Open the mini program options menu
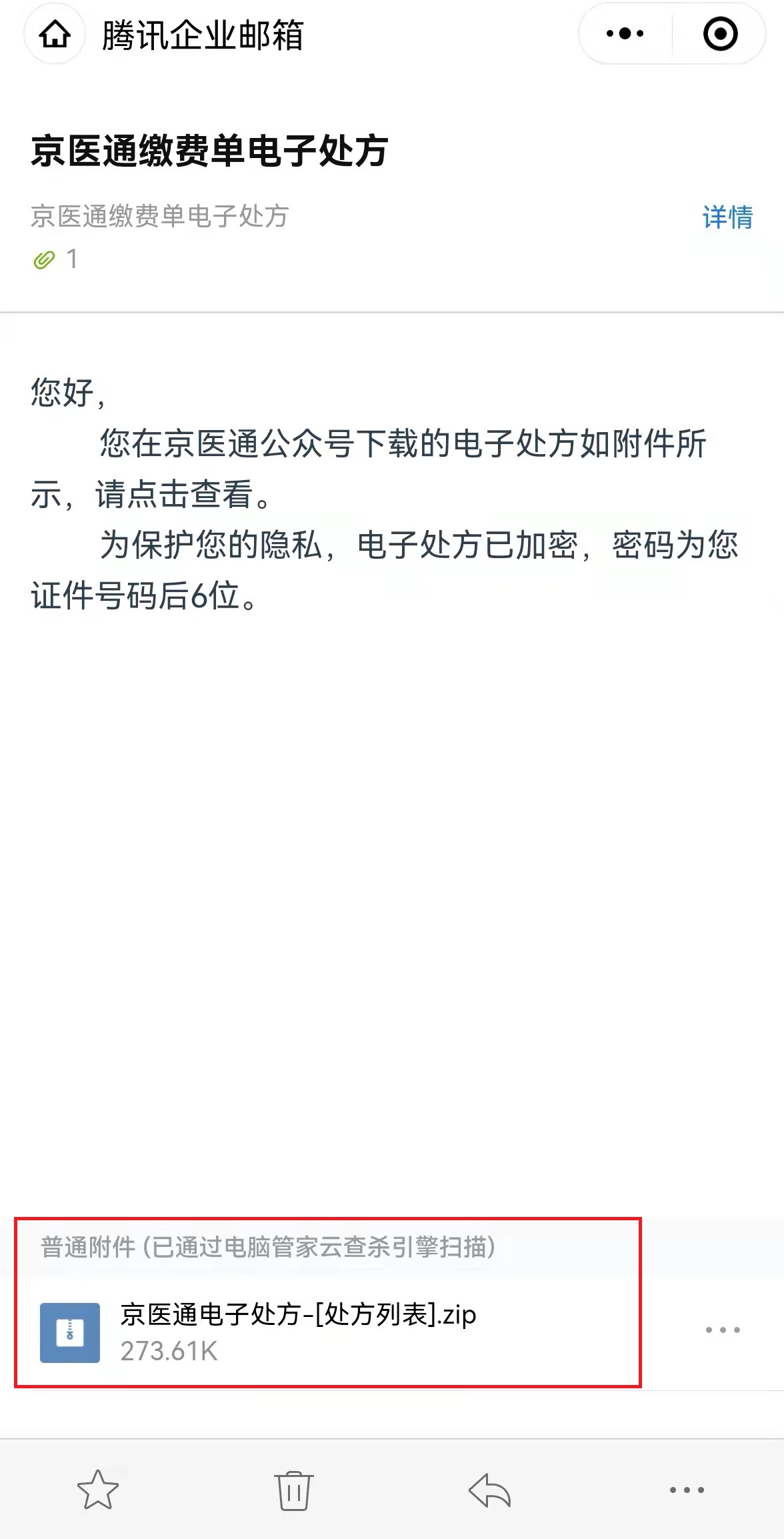 pos(625,33)
